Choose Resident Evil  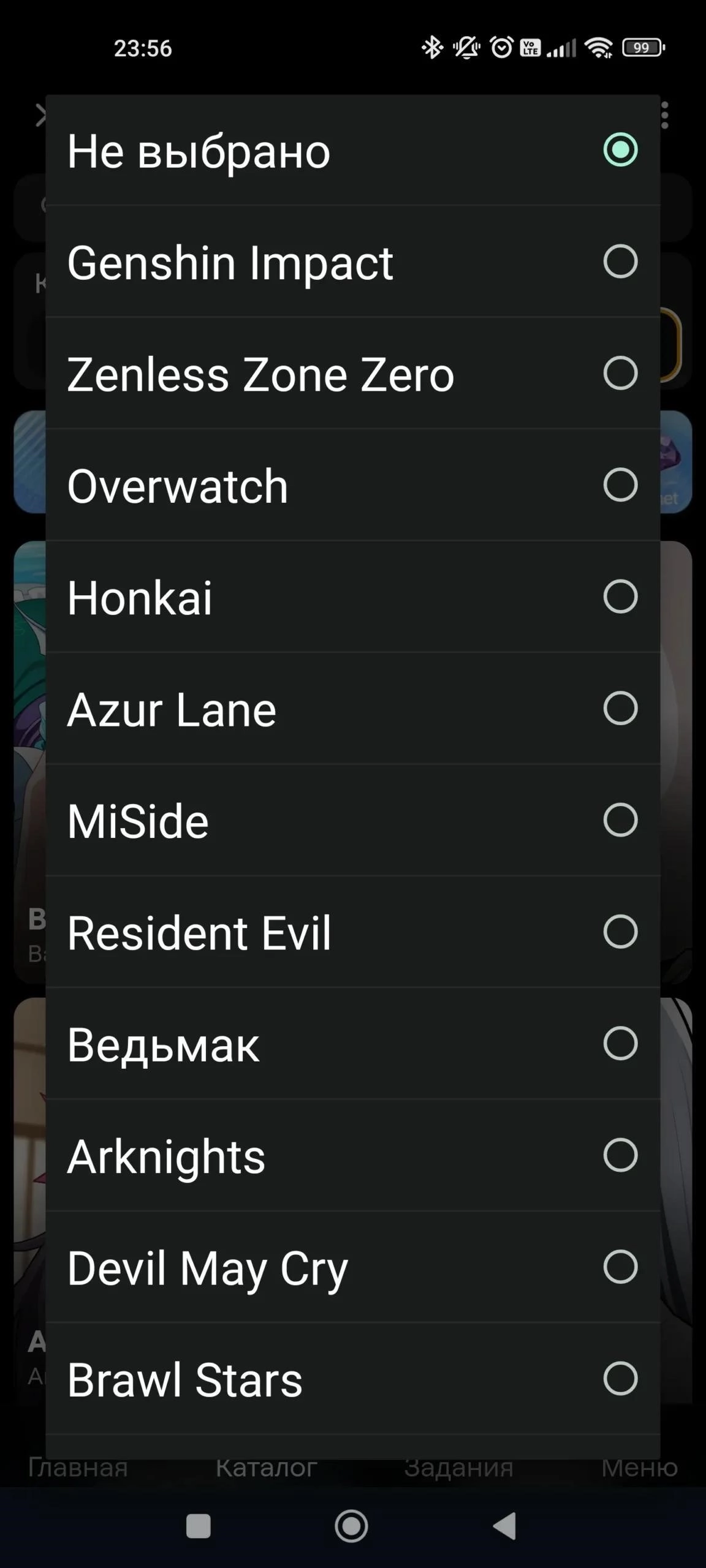point(352,932)
